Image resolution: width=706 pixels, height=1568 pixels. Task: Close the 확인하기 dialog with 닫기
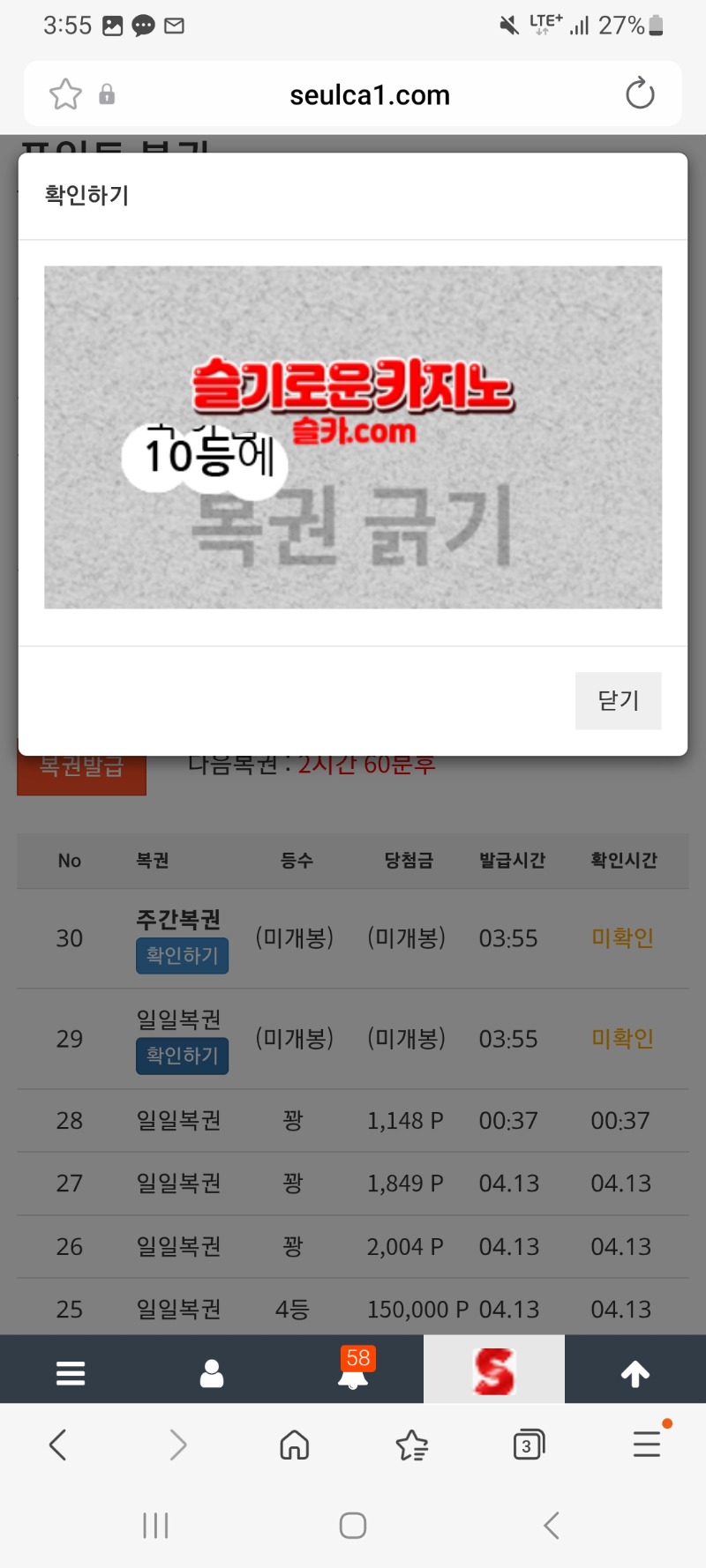click(x=618, y=700)
